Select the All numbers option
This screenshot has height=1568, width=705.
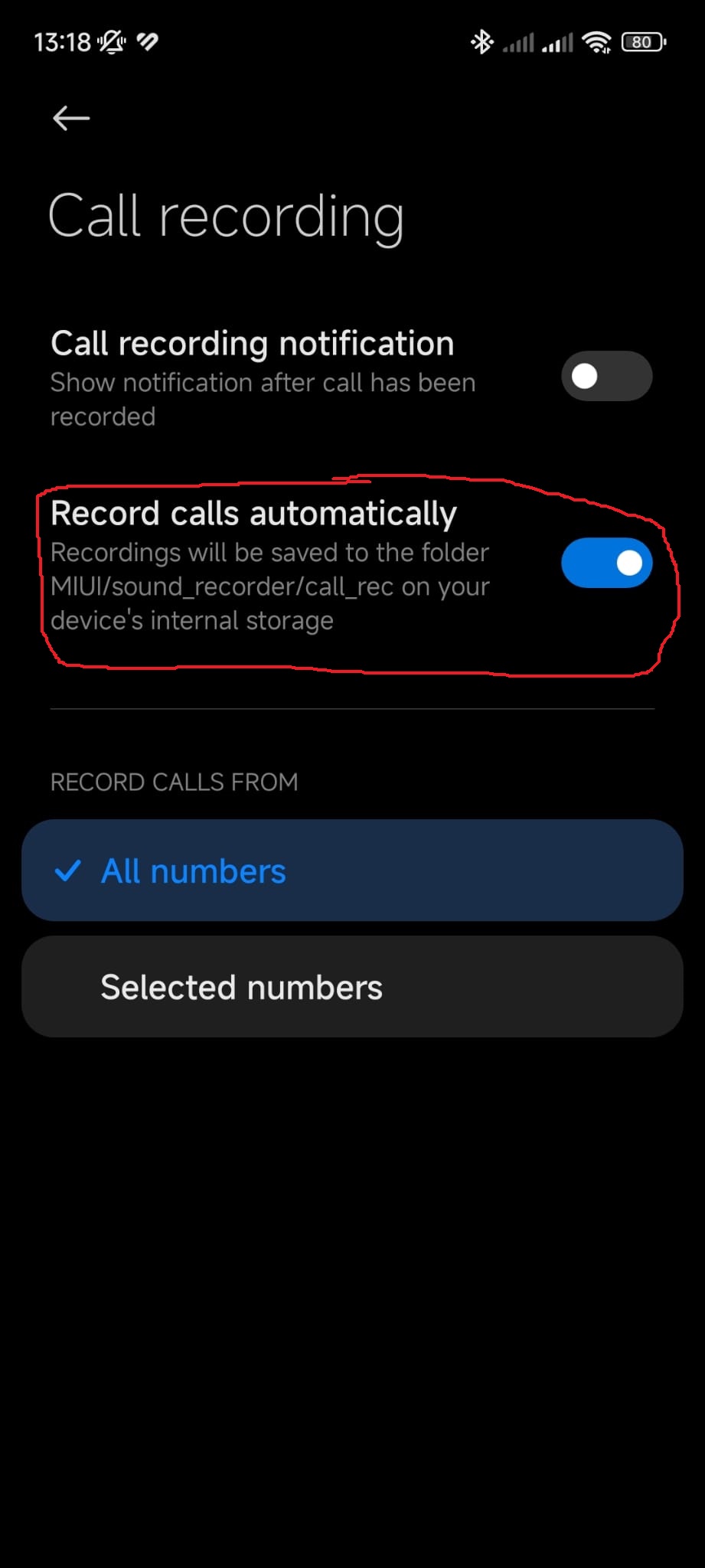pos(352,871)
